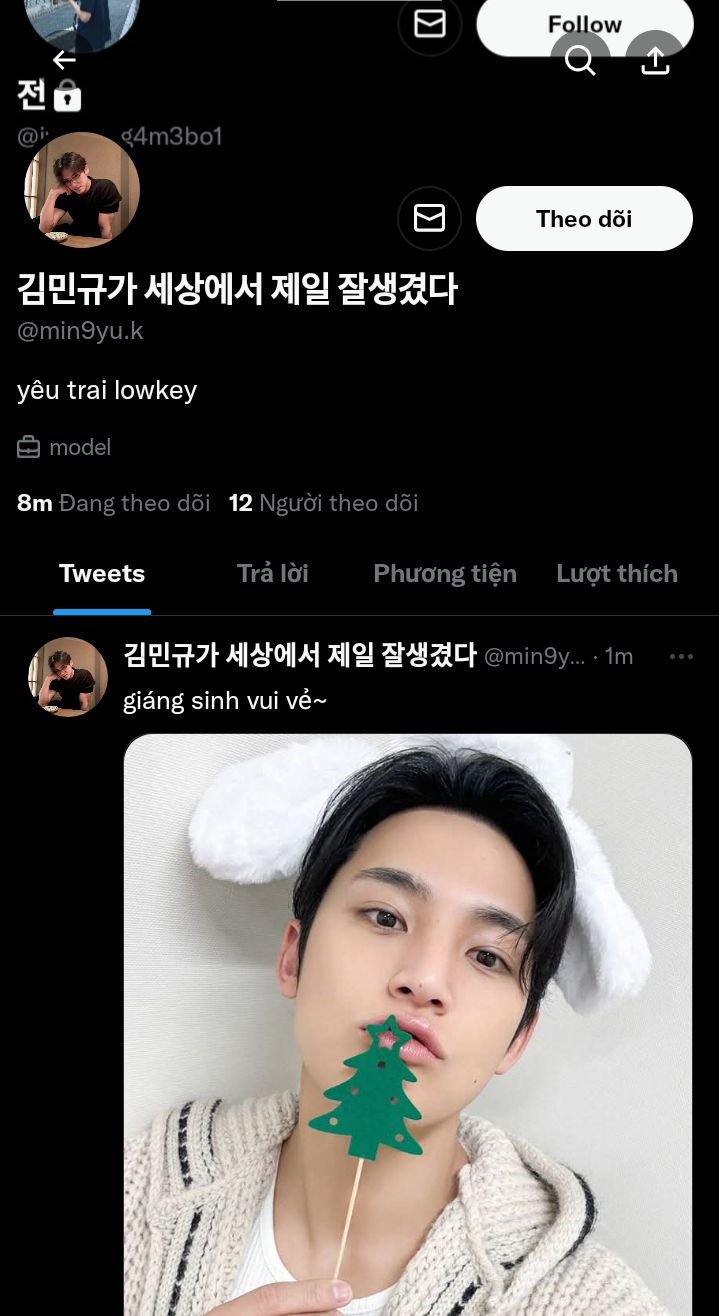Switch to the Lượt thích tab
This screenshot has width=719, height=1316.
[x=617, y=574]
